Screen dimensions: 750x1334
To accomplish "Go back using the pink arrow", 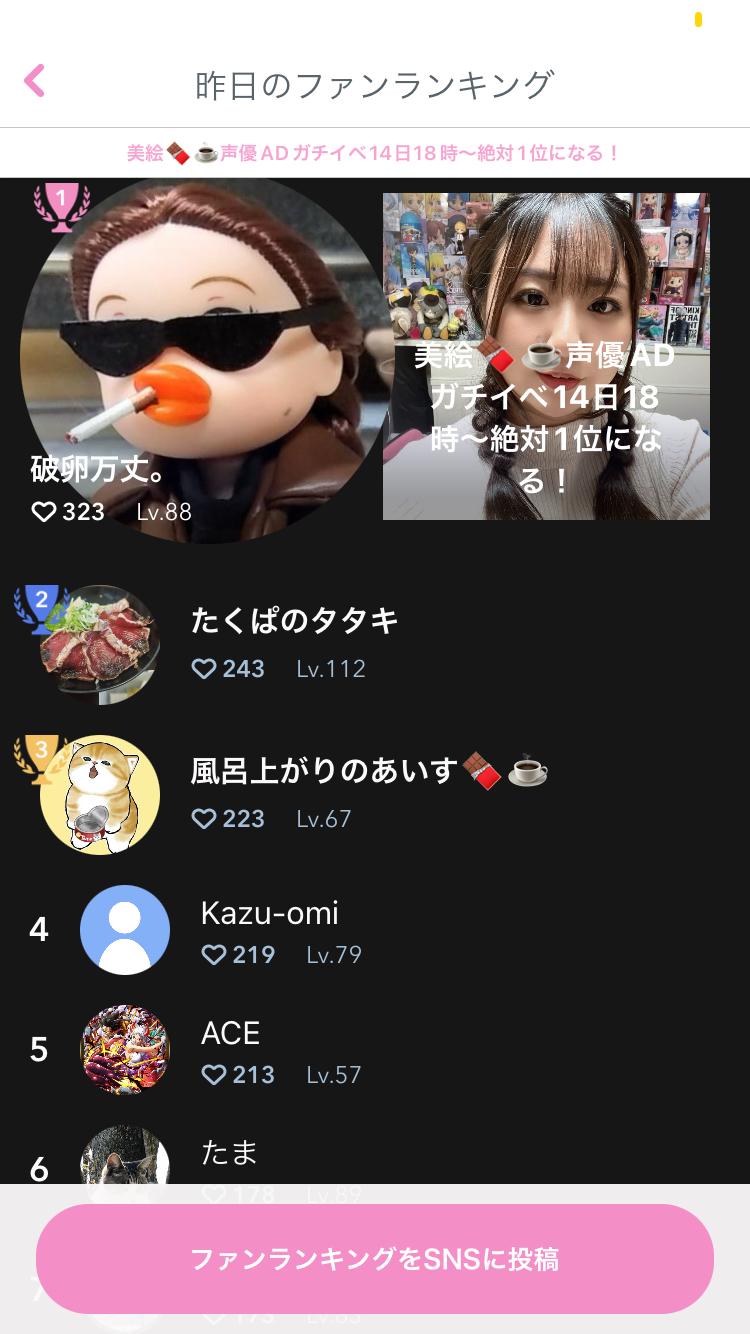I will (35, 81).
